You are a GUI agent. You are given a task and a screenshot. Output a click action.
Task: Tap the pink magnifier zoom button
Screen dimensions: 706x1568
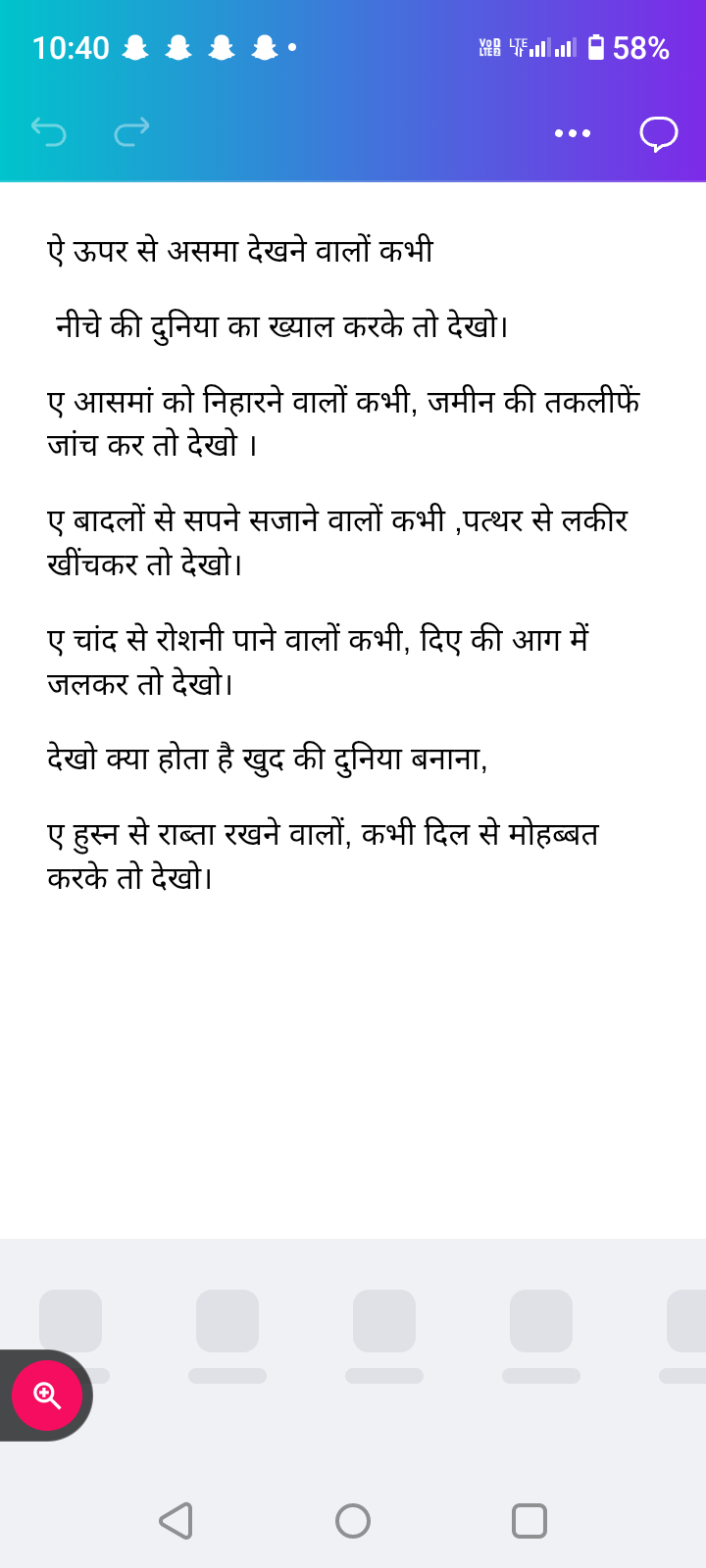point(47,1395)
